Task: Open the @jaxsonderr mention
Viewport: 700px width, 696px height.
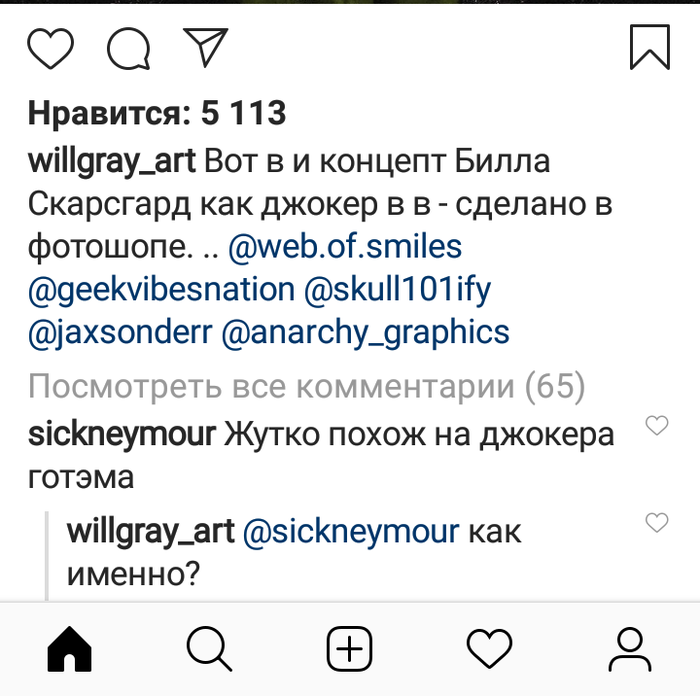Action: 120,332
